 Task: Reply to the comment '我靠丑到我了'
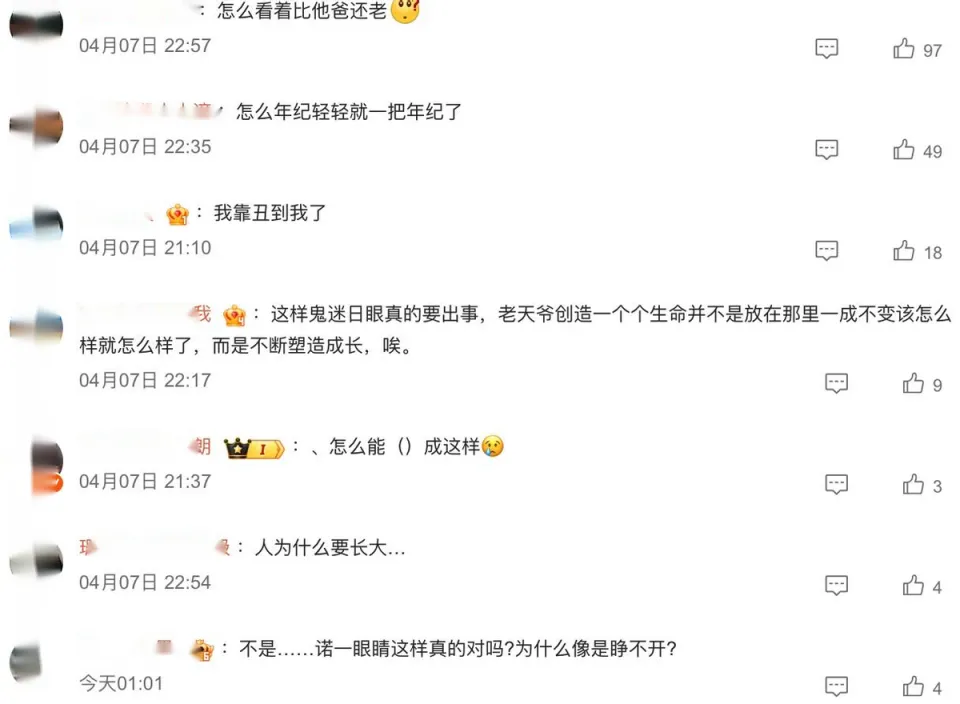pos(826,251)
